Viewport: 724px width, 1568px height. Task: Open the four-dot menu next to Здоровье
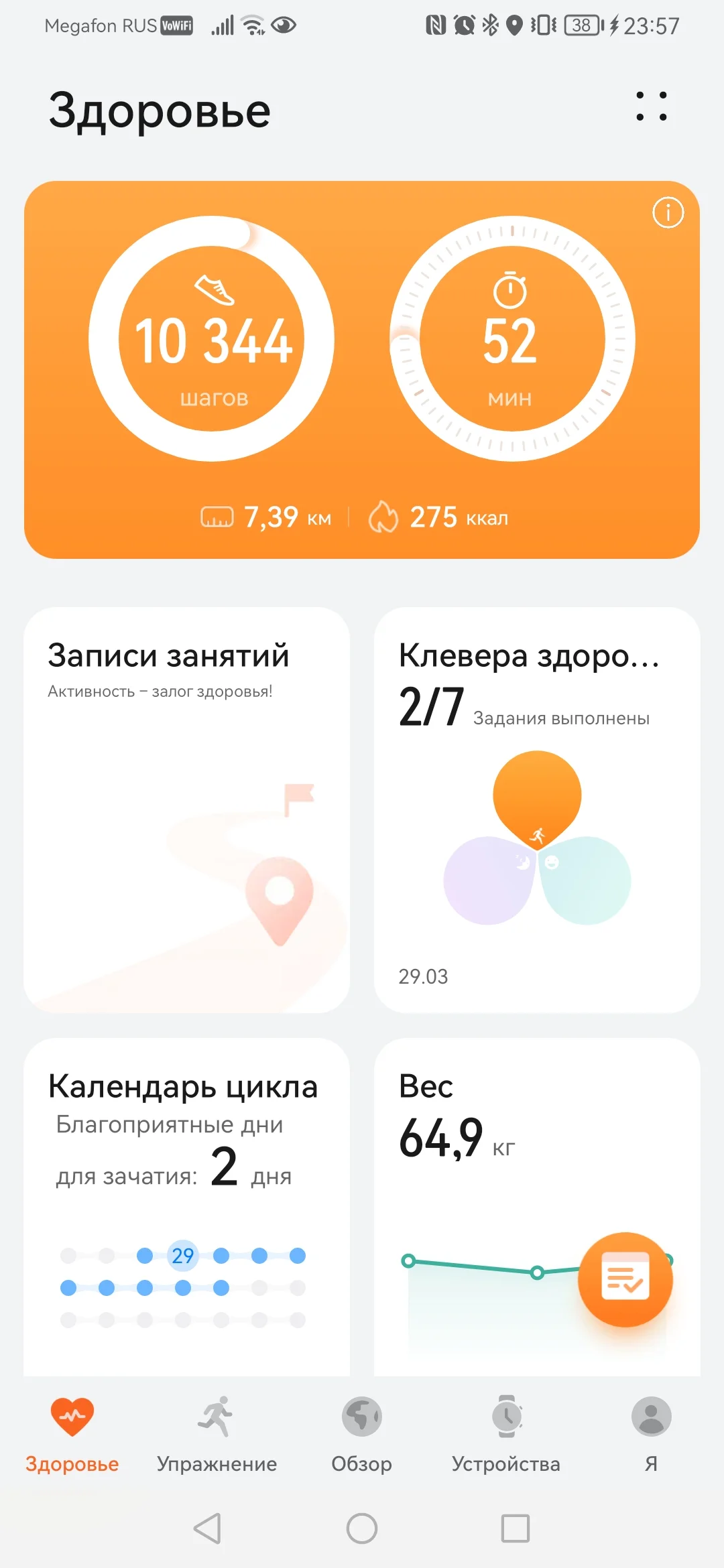(652, 107)
